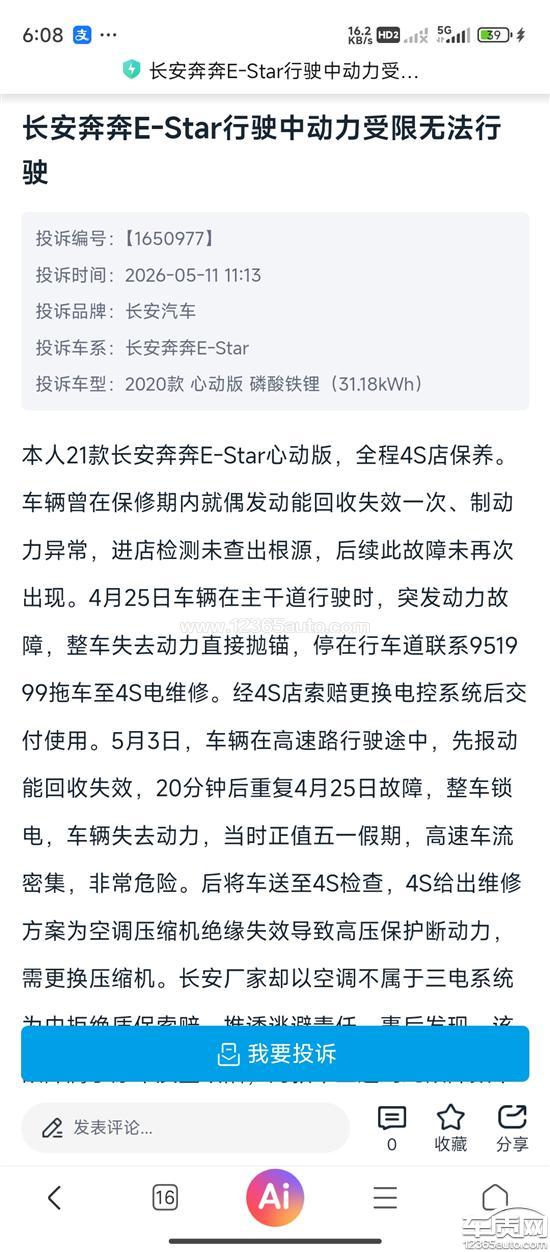Screen dimensions: 550x1252
Task: Share this complaint page via 分享
Action: coord(512,1128)
